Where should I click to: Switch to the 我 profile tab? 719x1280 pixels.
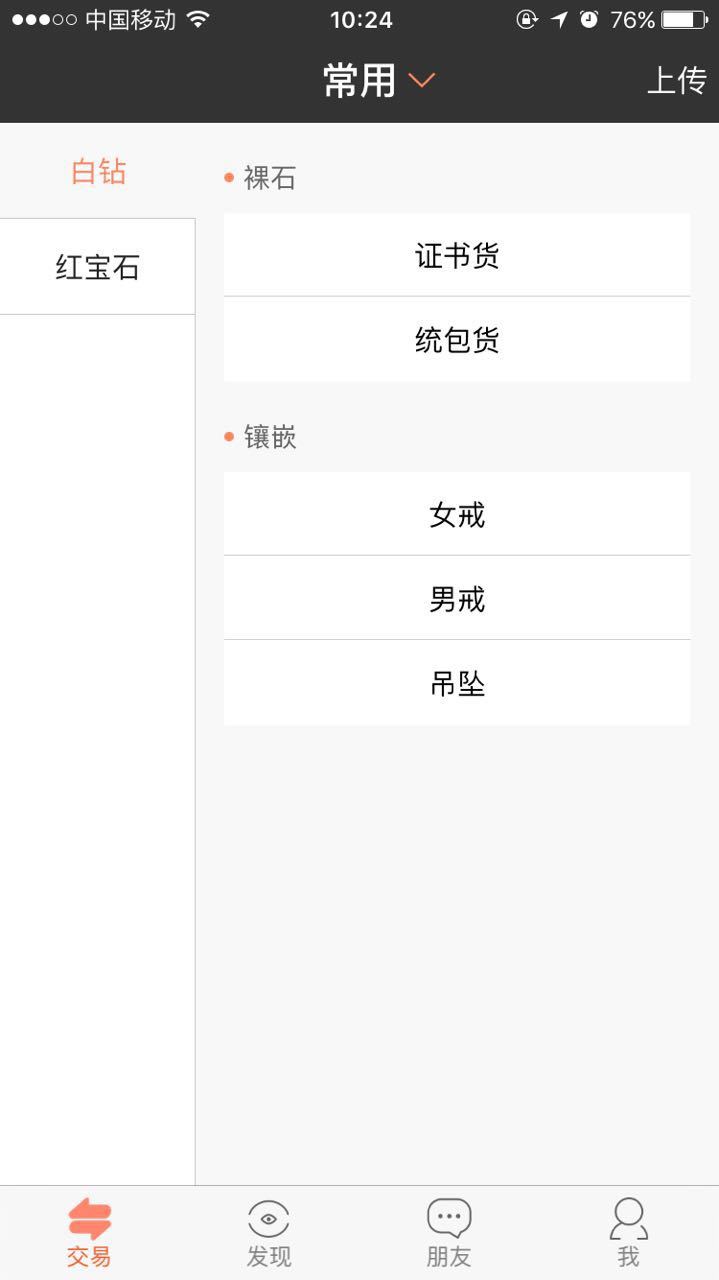pyautogui.click(x=628, y=1234)
